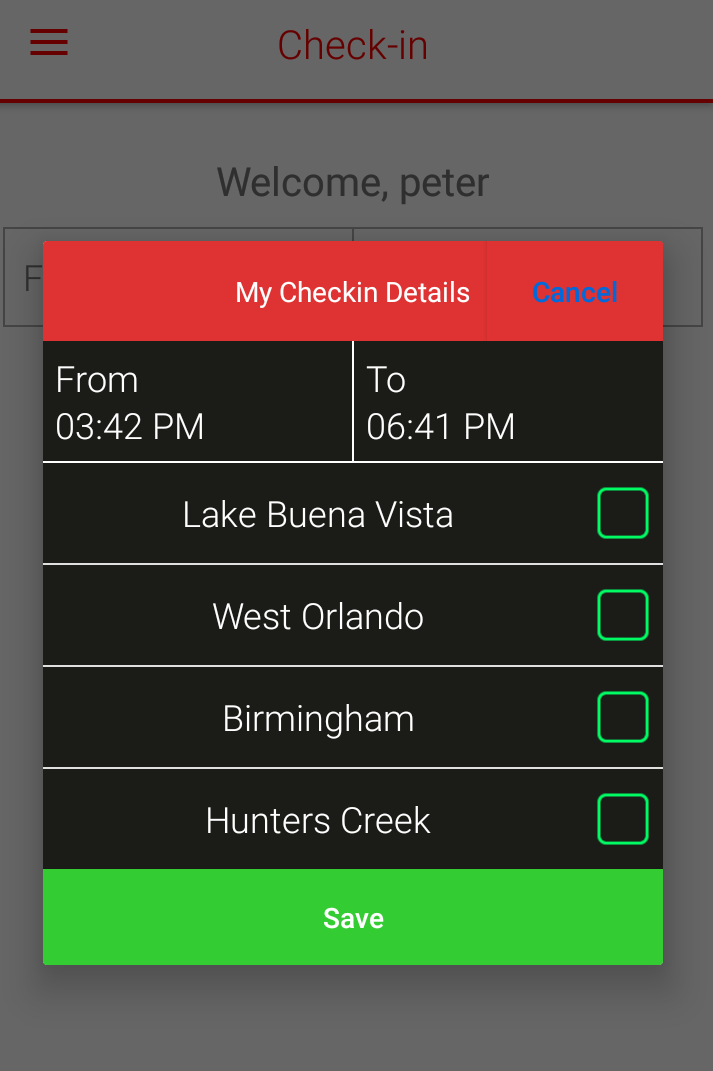Mark the Hunters Creek checkbox
This screenshot has width=713, height=1071.
pyautogui.click(x=622, y=820)
